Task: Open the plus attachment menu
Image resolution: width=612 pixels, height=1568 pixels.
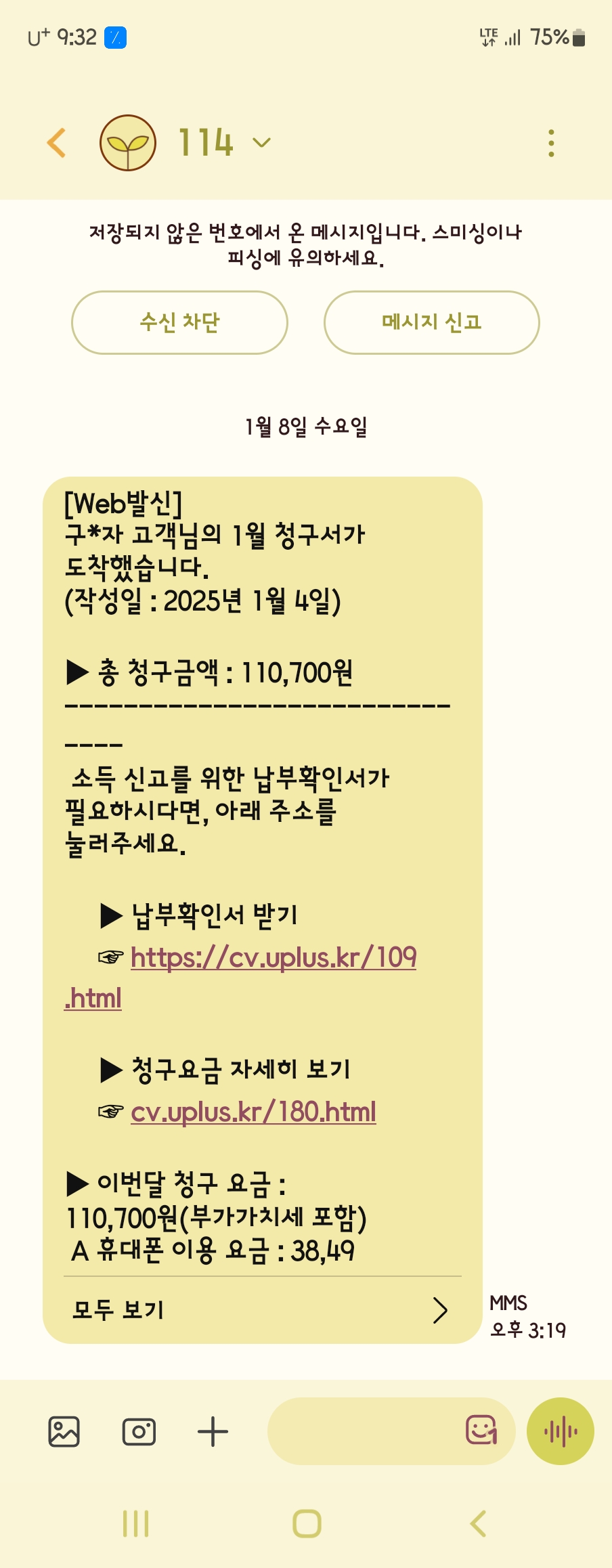Action: [213, 1431]
